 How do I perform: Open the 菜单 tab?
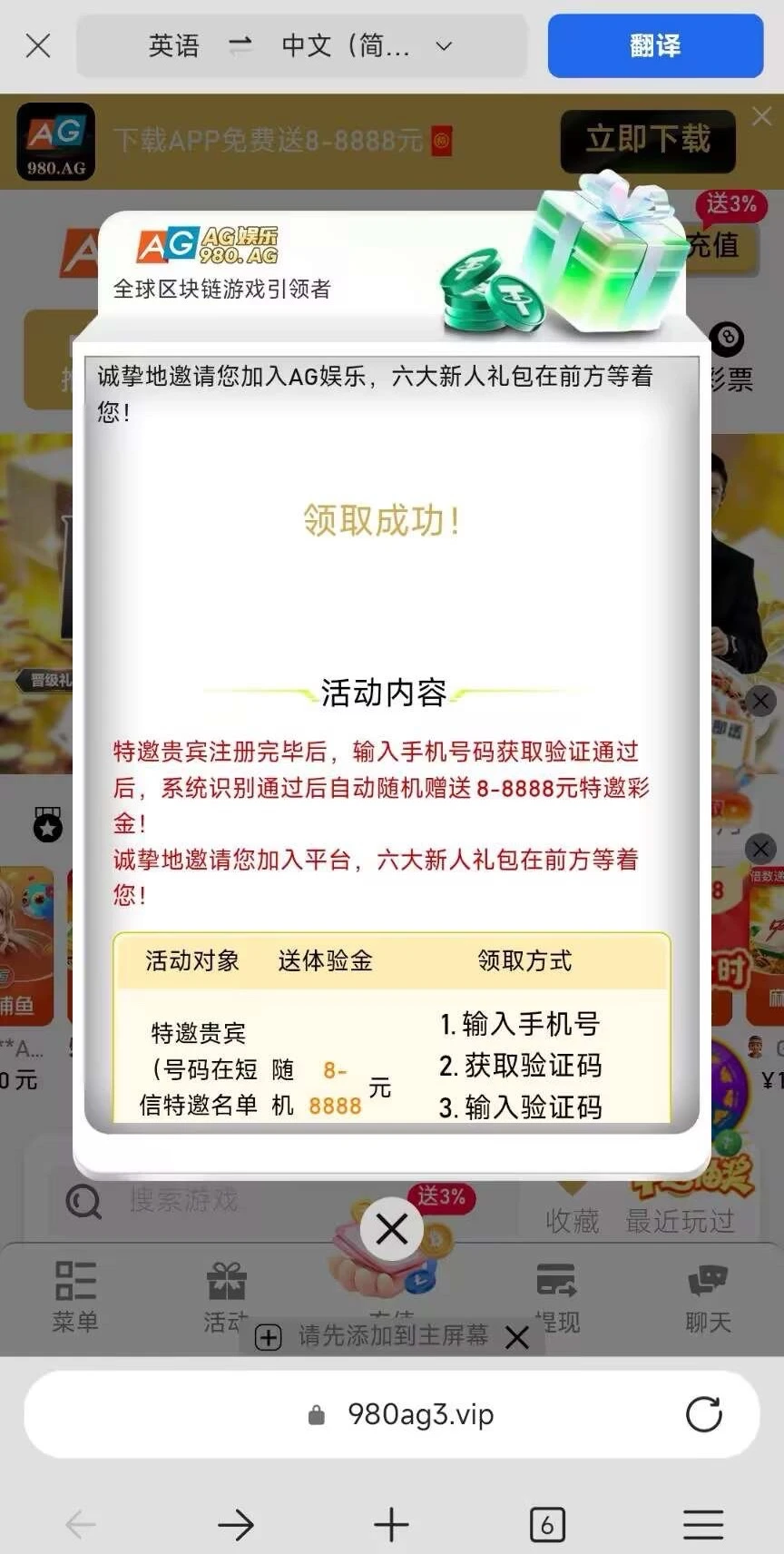(75, 1296)
